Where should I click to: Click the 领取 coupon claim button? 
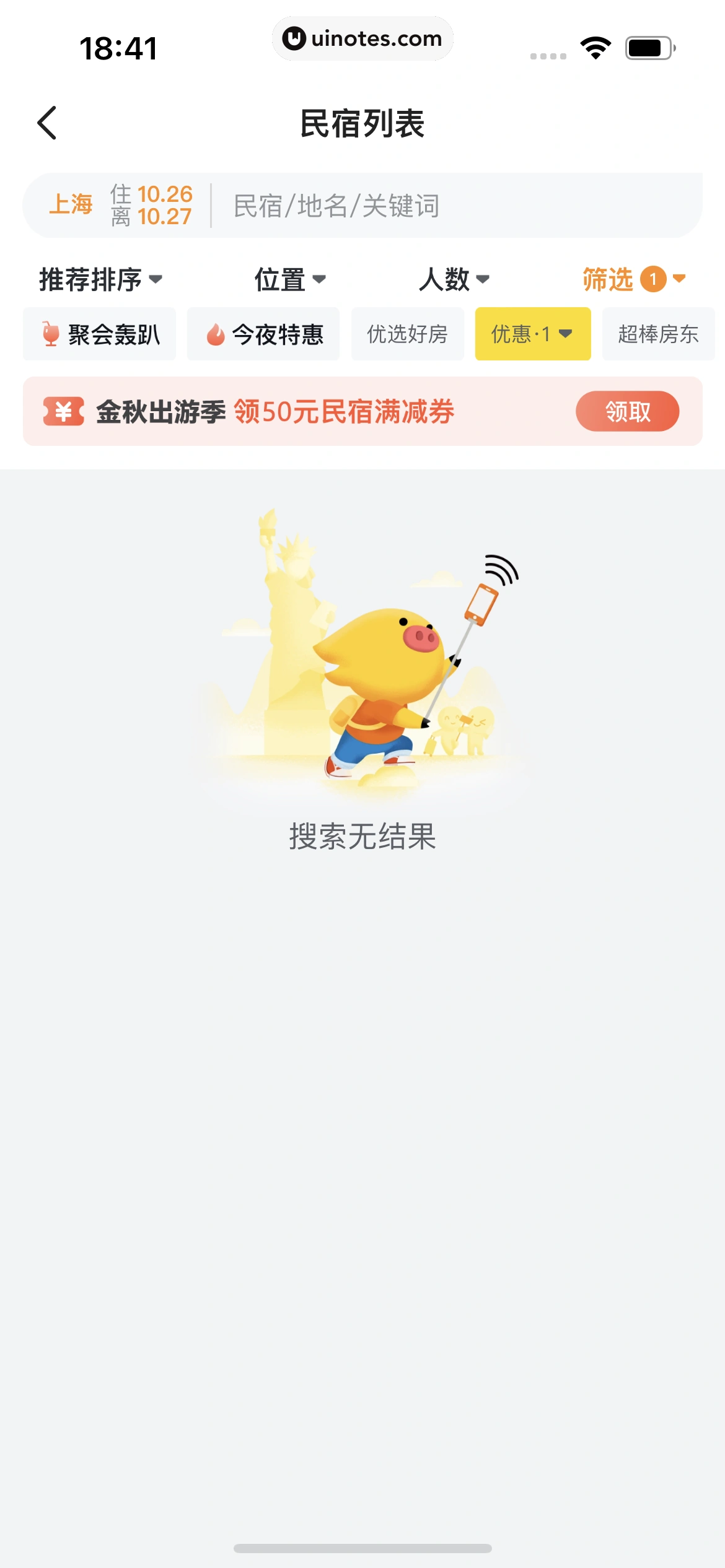[626, 411]
